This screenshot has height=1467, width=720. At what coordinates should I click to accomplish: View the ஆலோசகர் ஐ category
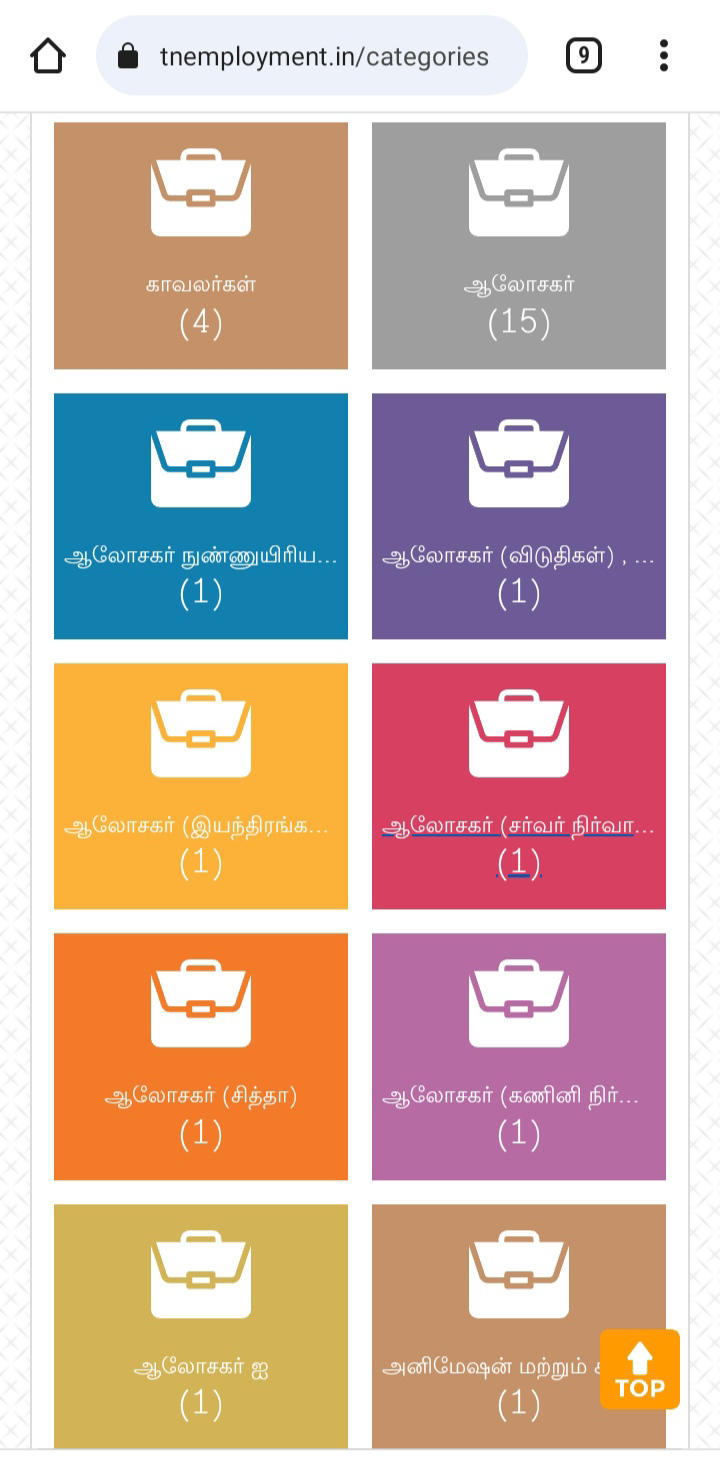(x=201, y=1326)
